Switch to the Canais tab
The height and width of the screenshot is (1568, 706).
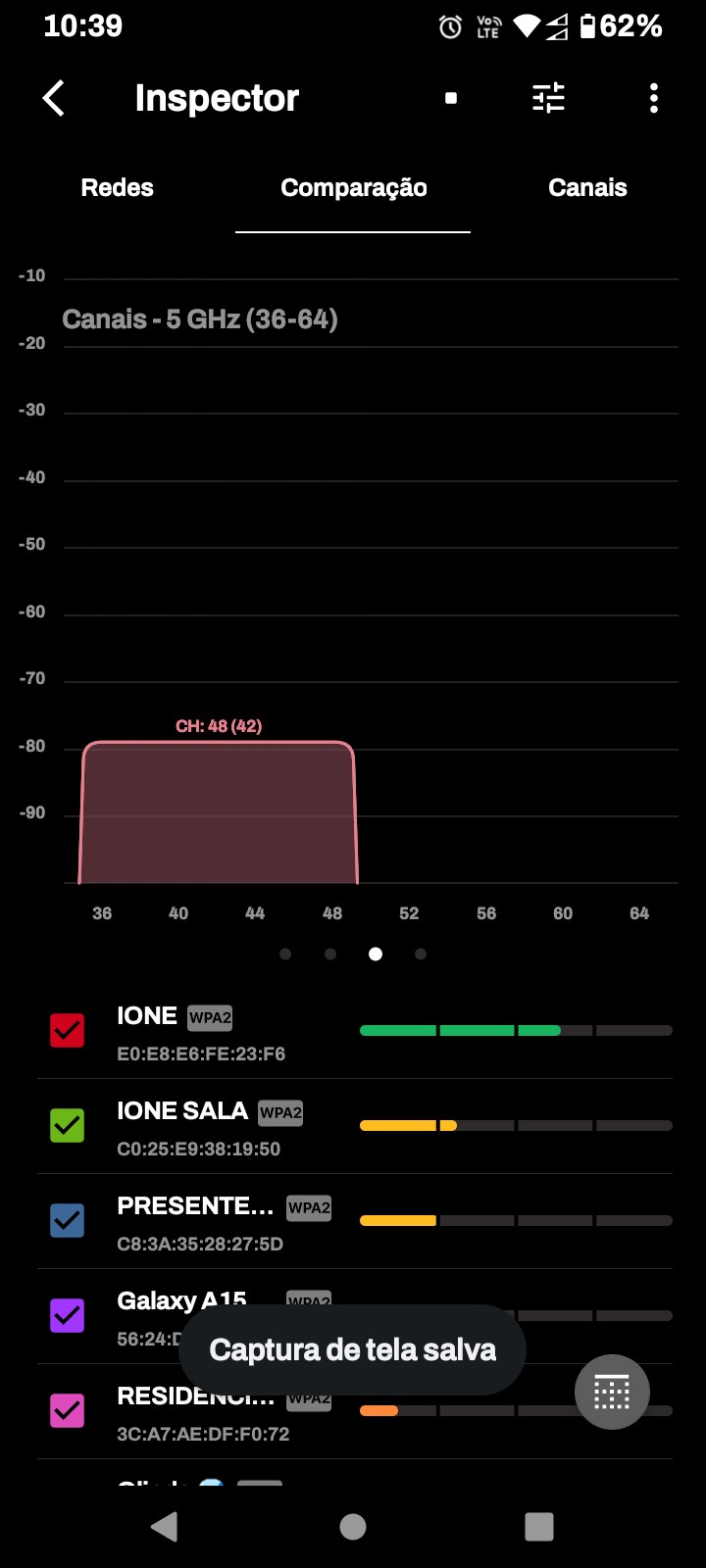click(586, 188)
